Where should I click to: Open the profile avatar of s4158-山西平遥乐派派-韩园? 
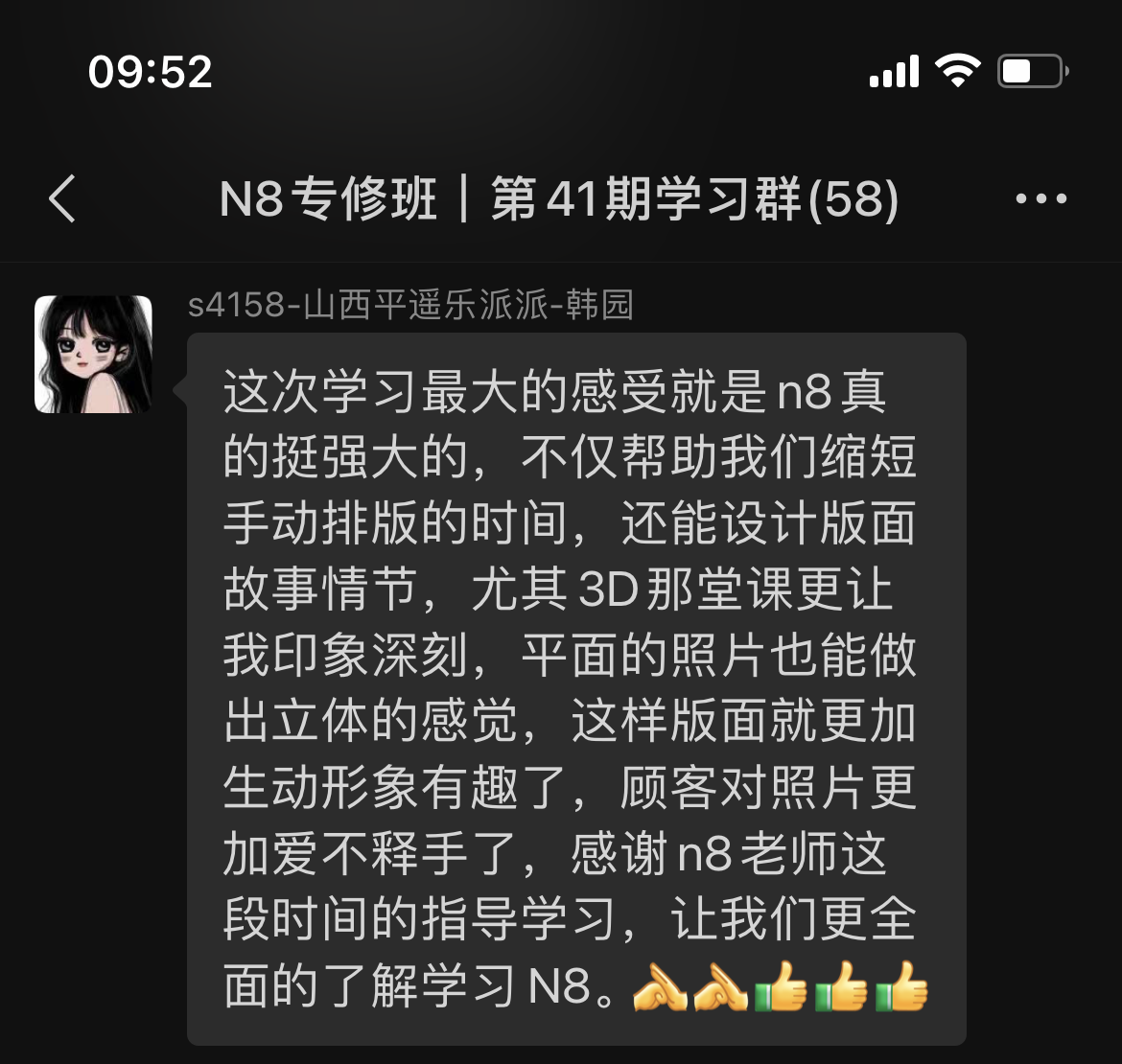pos(93,354)
